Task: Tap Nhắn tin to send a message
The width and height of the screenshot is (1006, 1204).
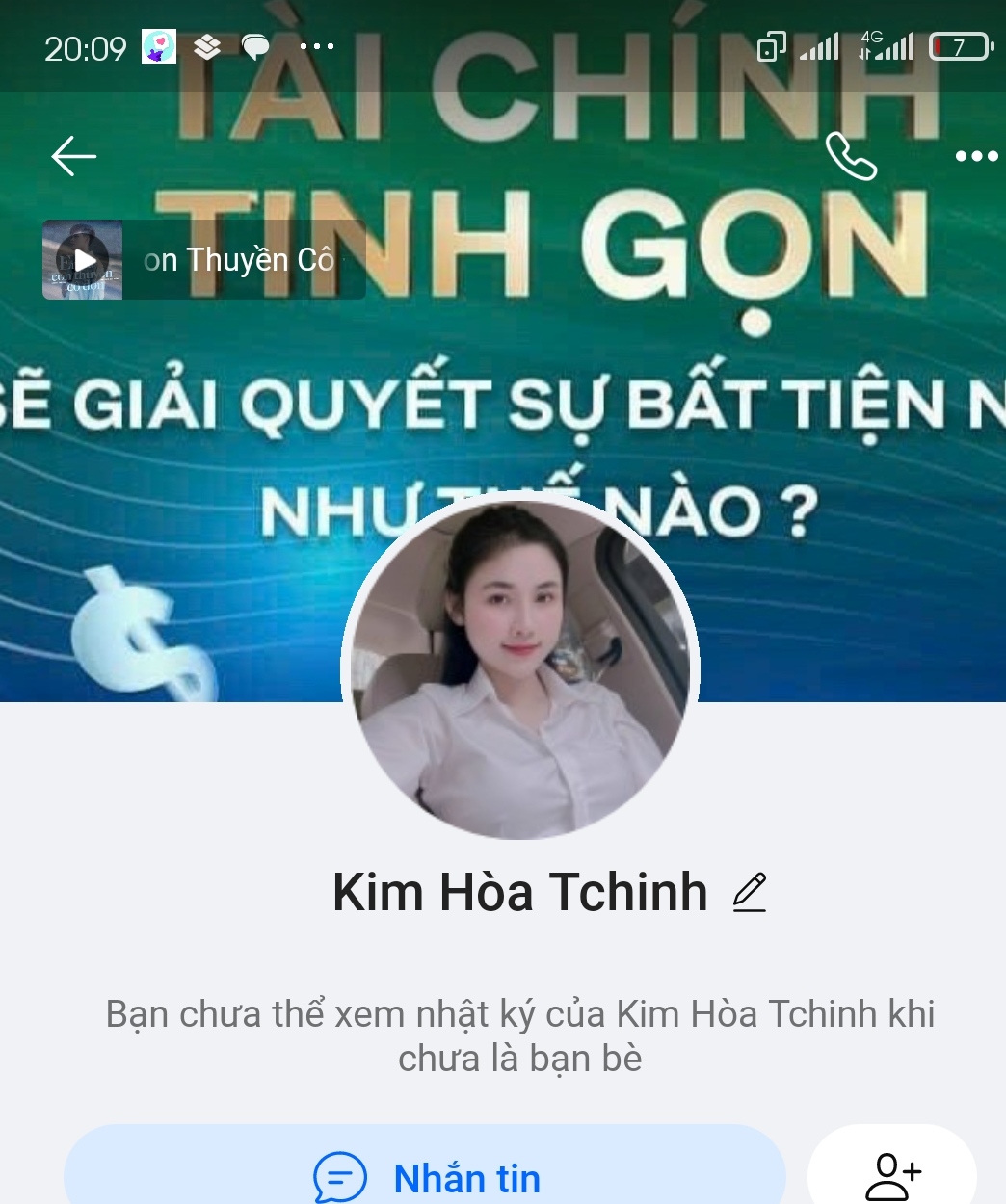Action: pos(425,1175)
